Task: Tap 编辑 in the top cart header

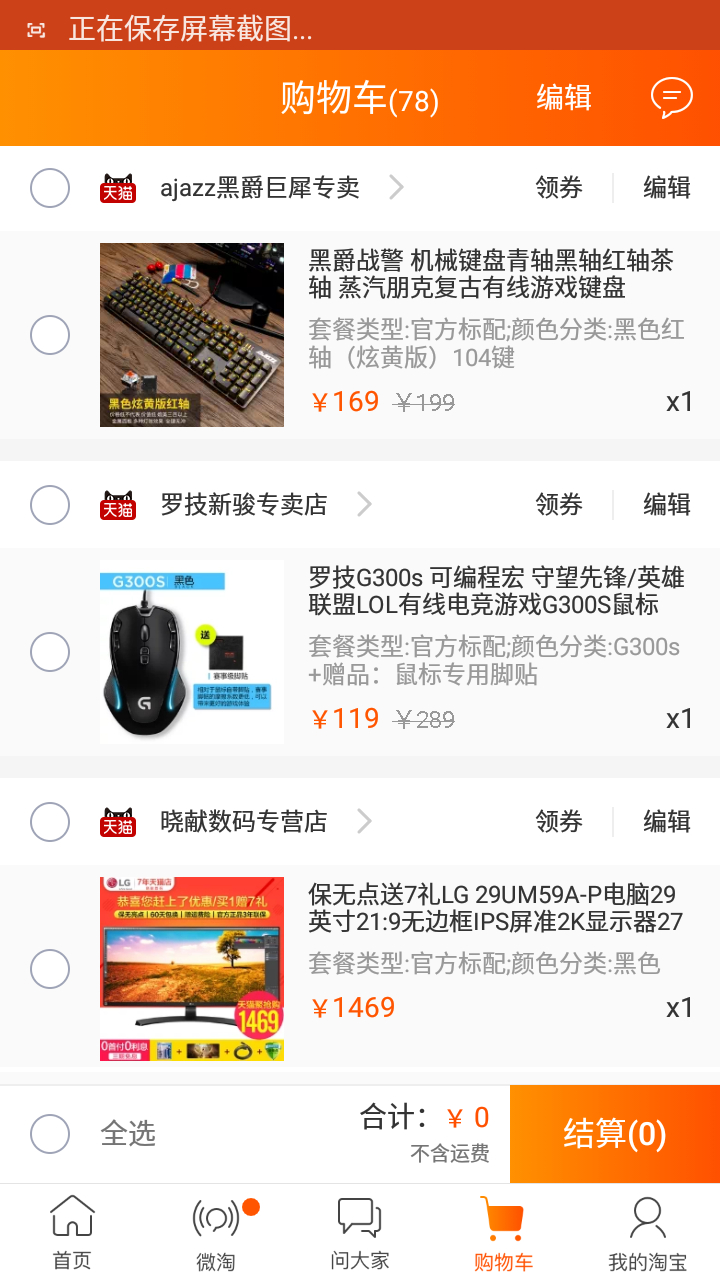Action: pyautogui.click(x=564, y=98)
